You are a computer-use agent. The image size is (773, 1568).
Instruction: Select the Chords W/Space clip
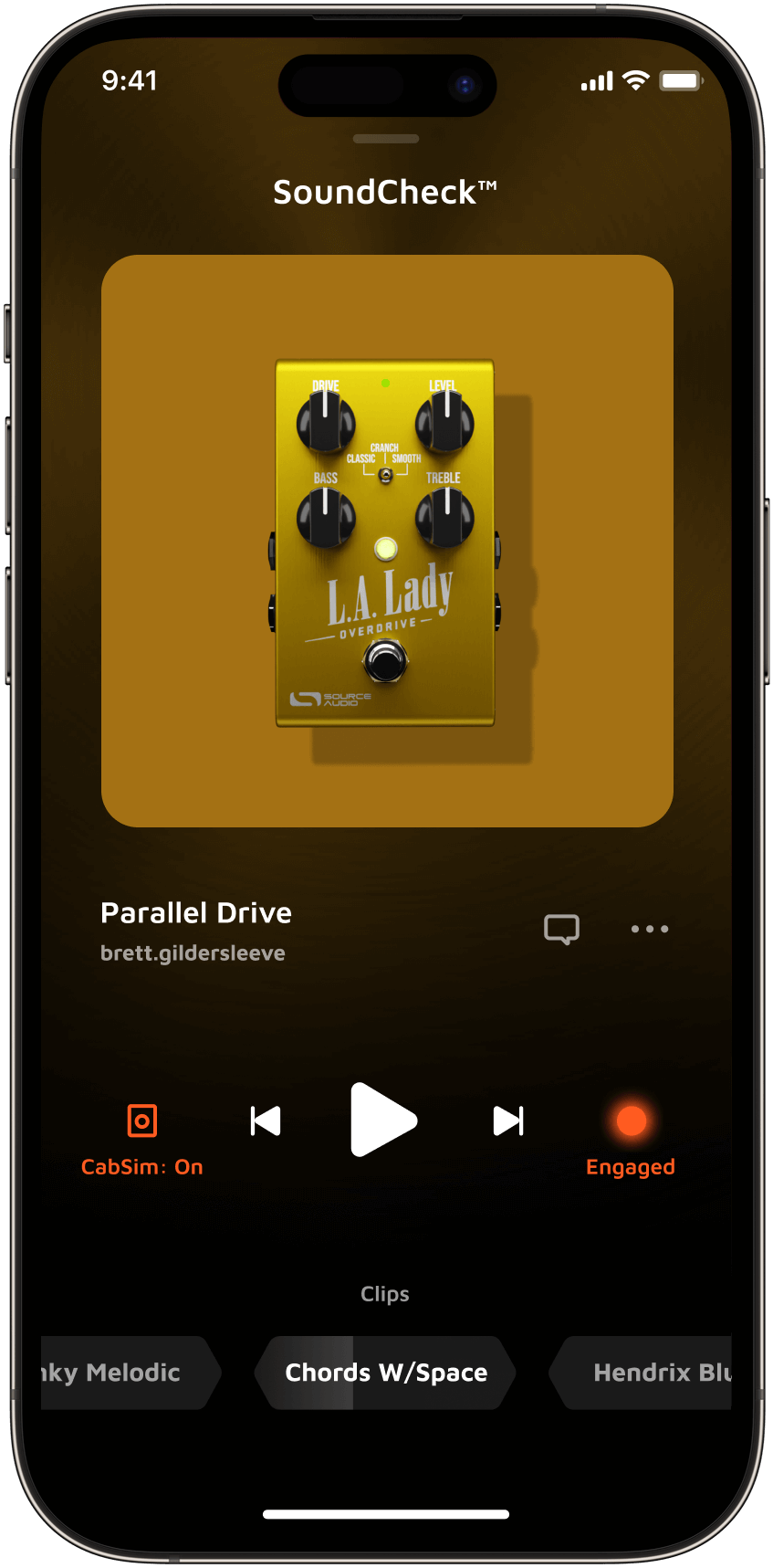(x=386, y=1373)
